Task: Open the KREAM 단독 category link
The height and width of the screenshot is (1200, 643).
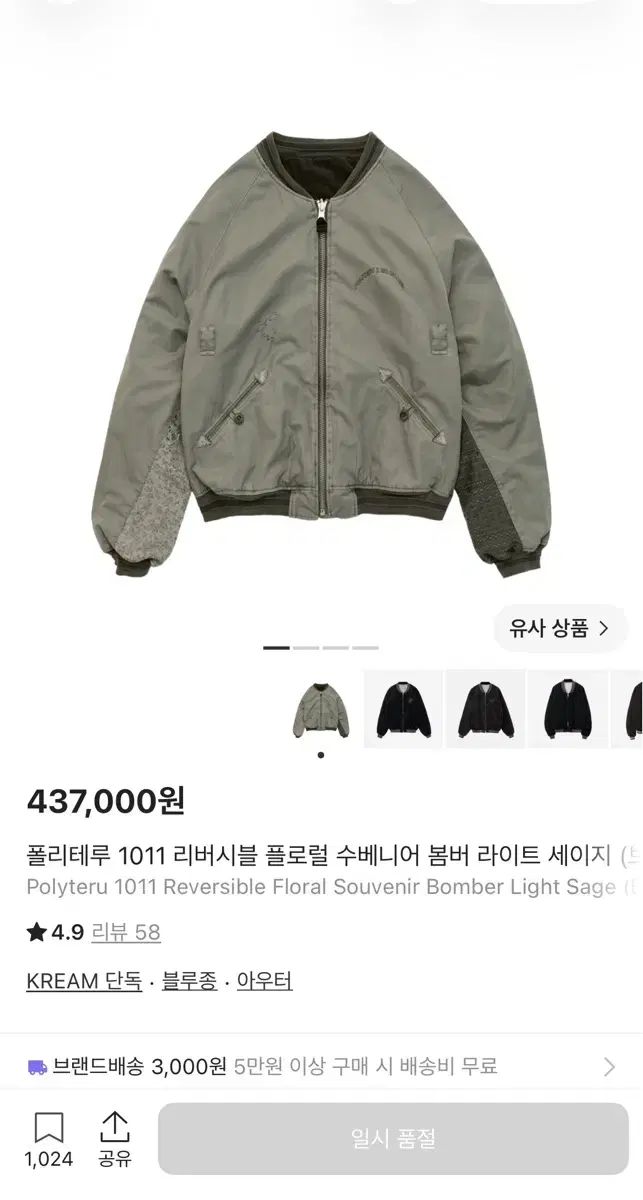Action: (x=84, y=981)
